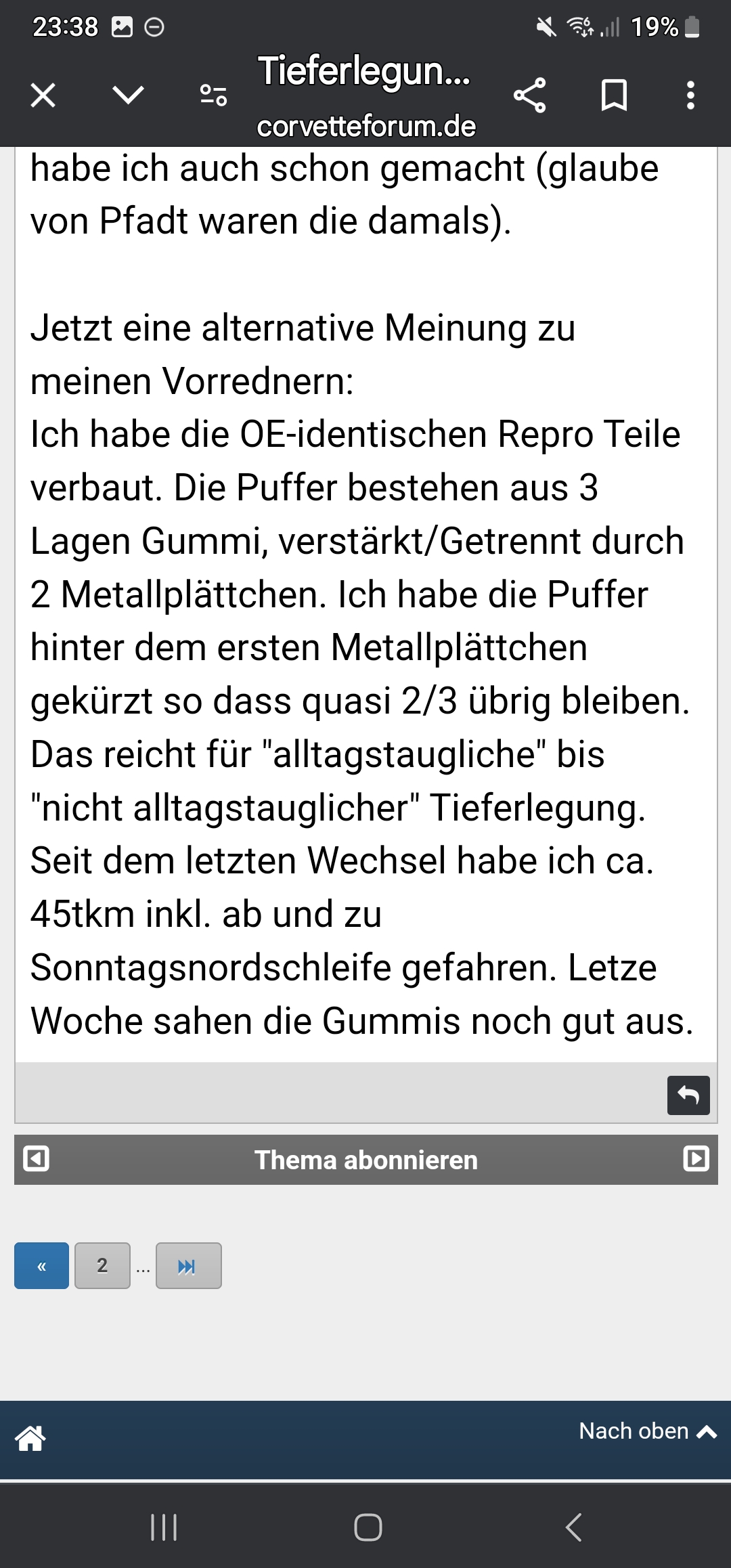Open the browser overflow menu

[690, 95]
